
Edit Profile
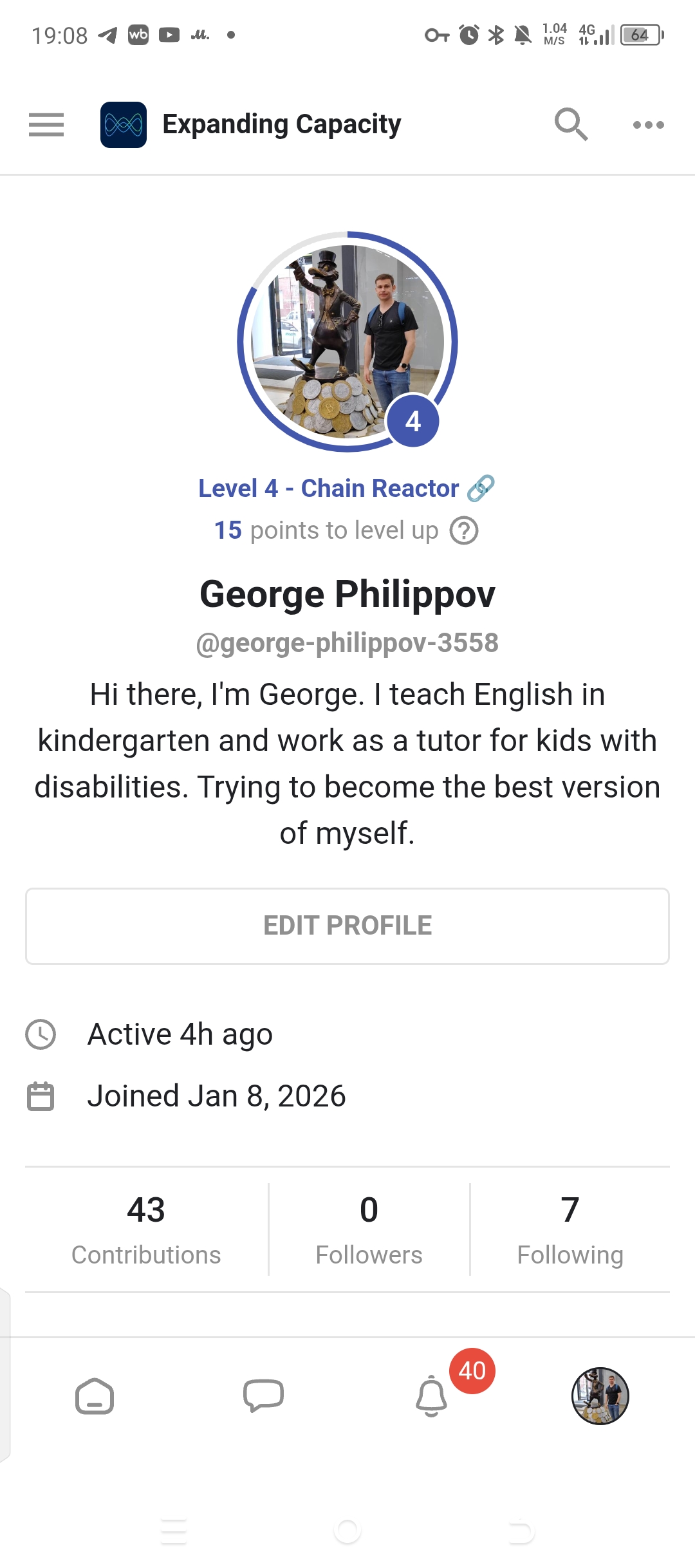347,926
